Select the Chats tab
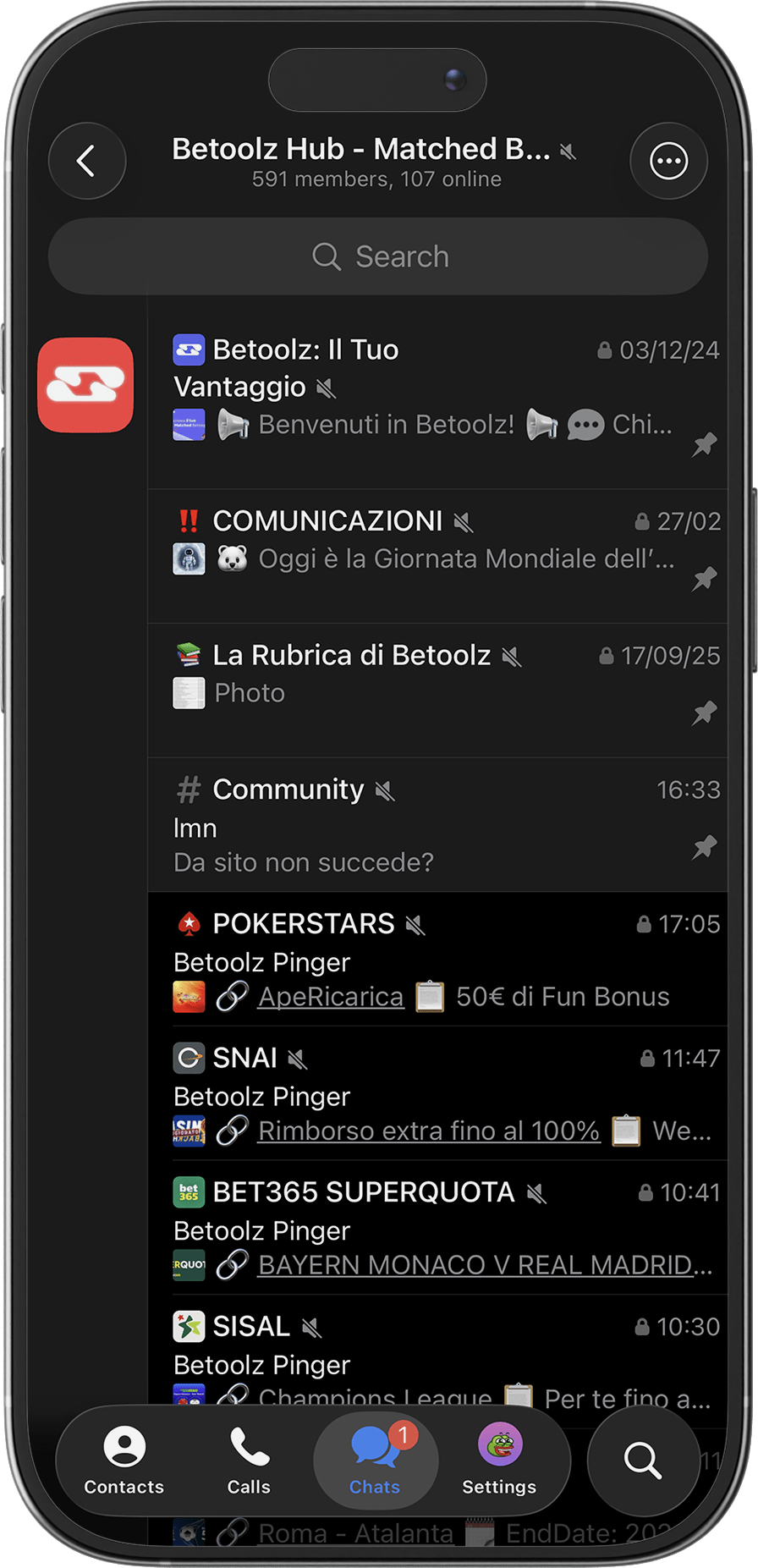The image size is (758, 1568). point(376,1461)
